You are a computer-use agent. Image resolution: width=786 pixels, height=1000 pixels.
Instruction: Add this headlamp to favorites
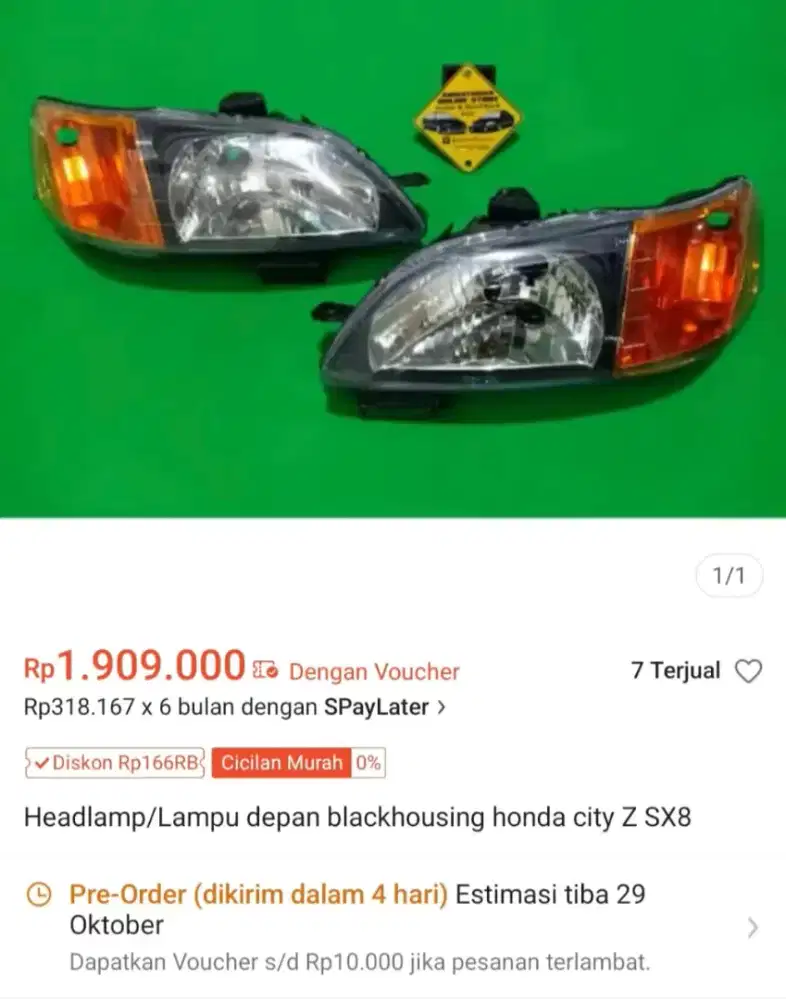click(748, 672)
